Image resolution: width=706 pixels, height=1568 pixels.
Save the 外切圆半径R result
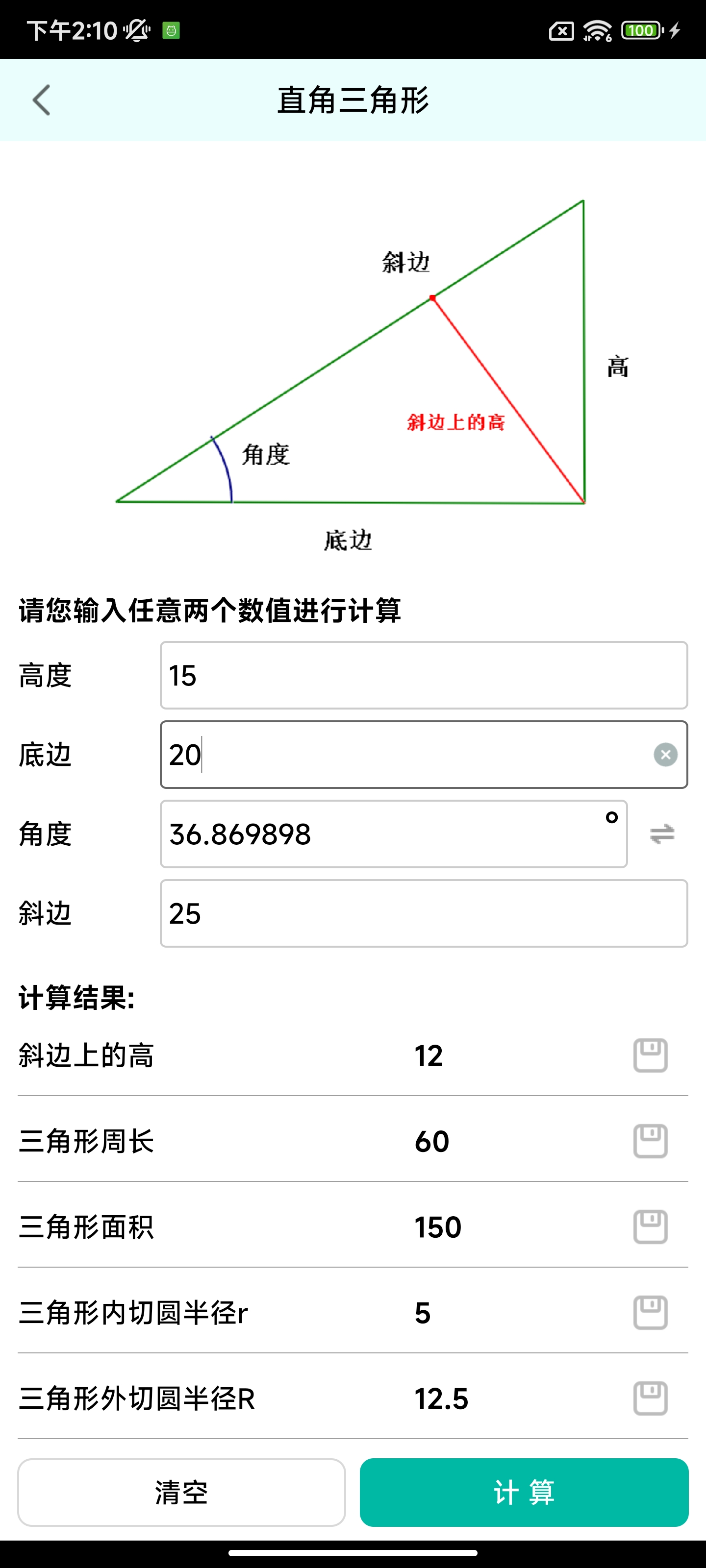[651, 1399]
